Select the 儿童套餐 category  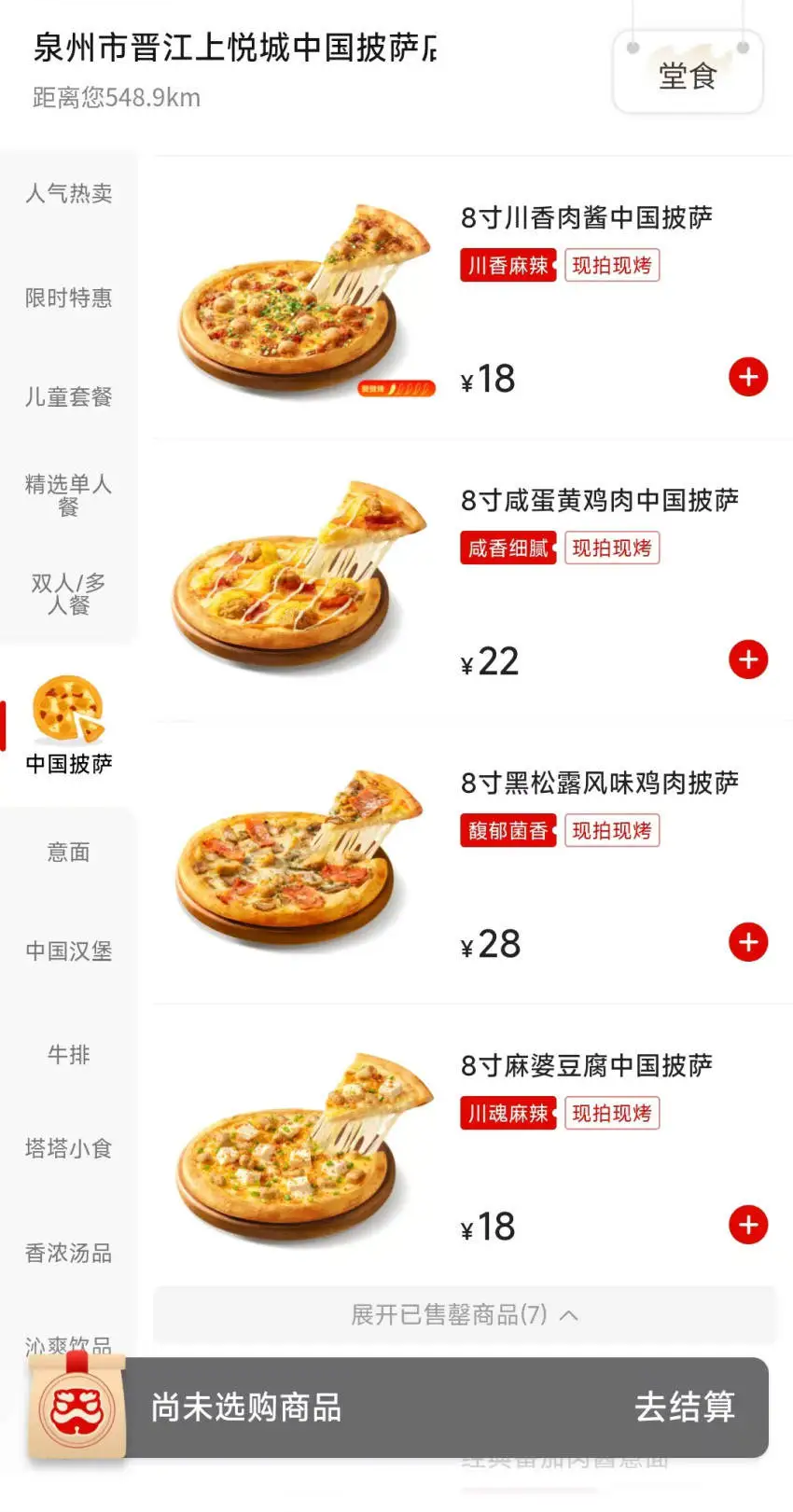click(68, 396)
